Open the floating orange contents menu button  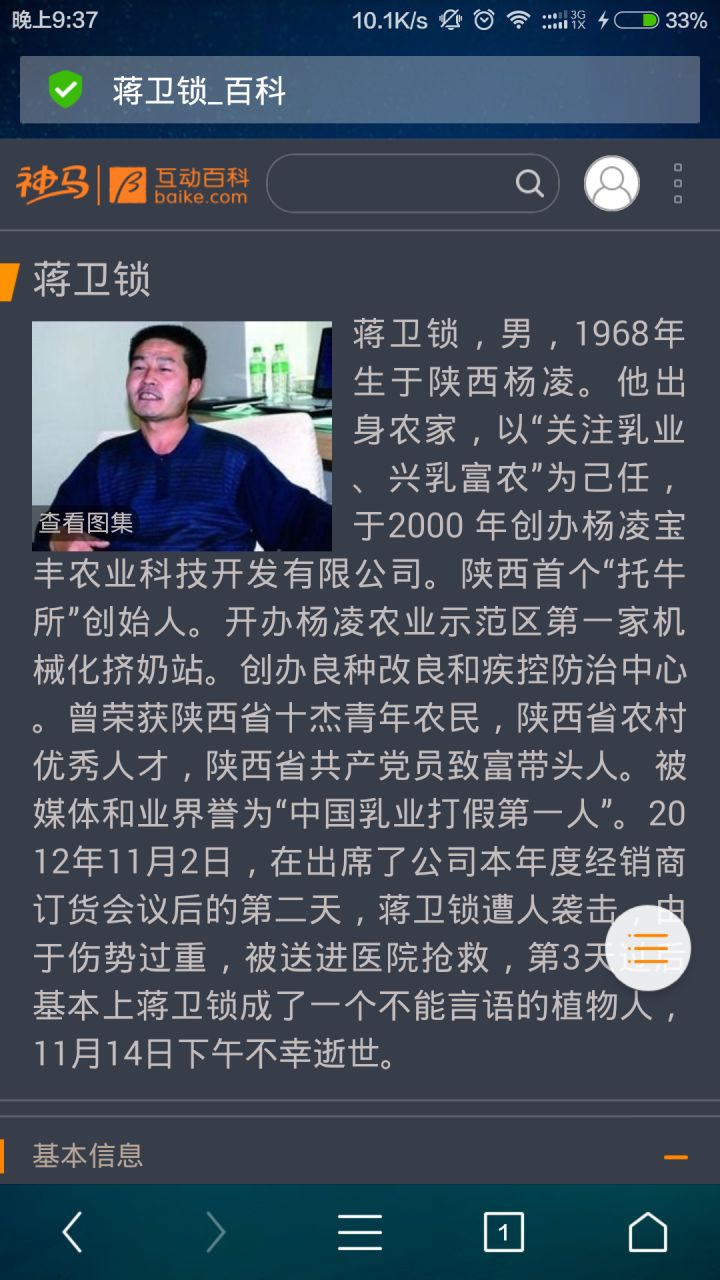648,947
